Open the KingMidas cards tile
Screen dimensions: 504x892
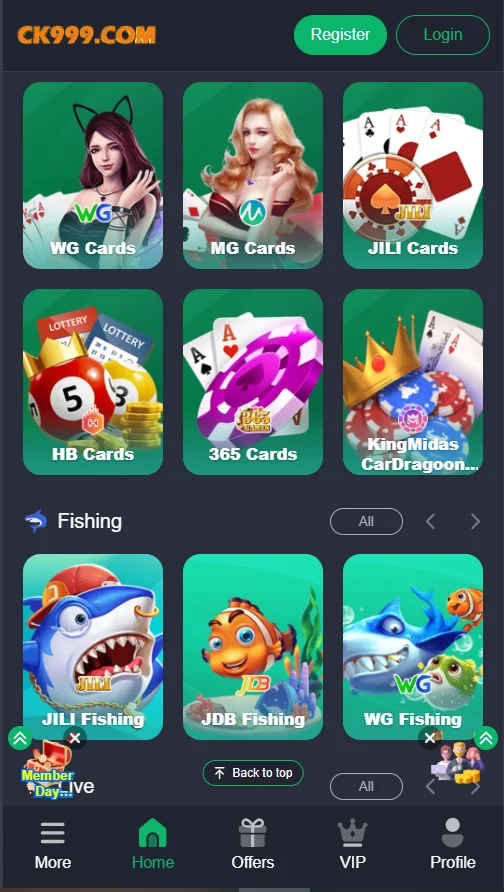pos(413,382)
